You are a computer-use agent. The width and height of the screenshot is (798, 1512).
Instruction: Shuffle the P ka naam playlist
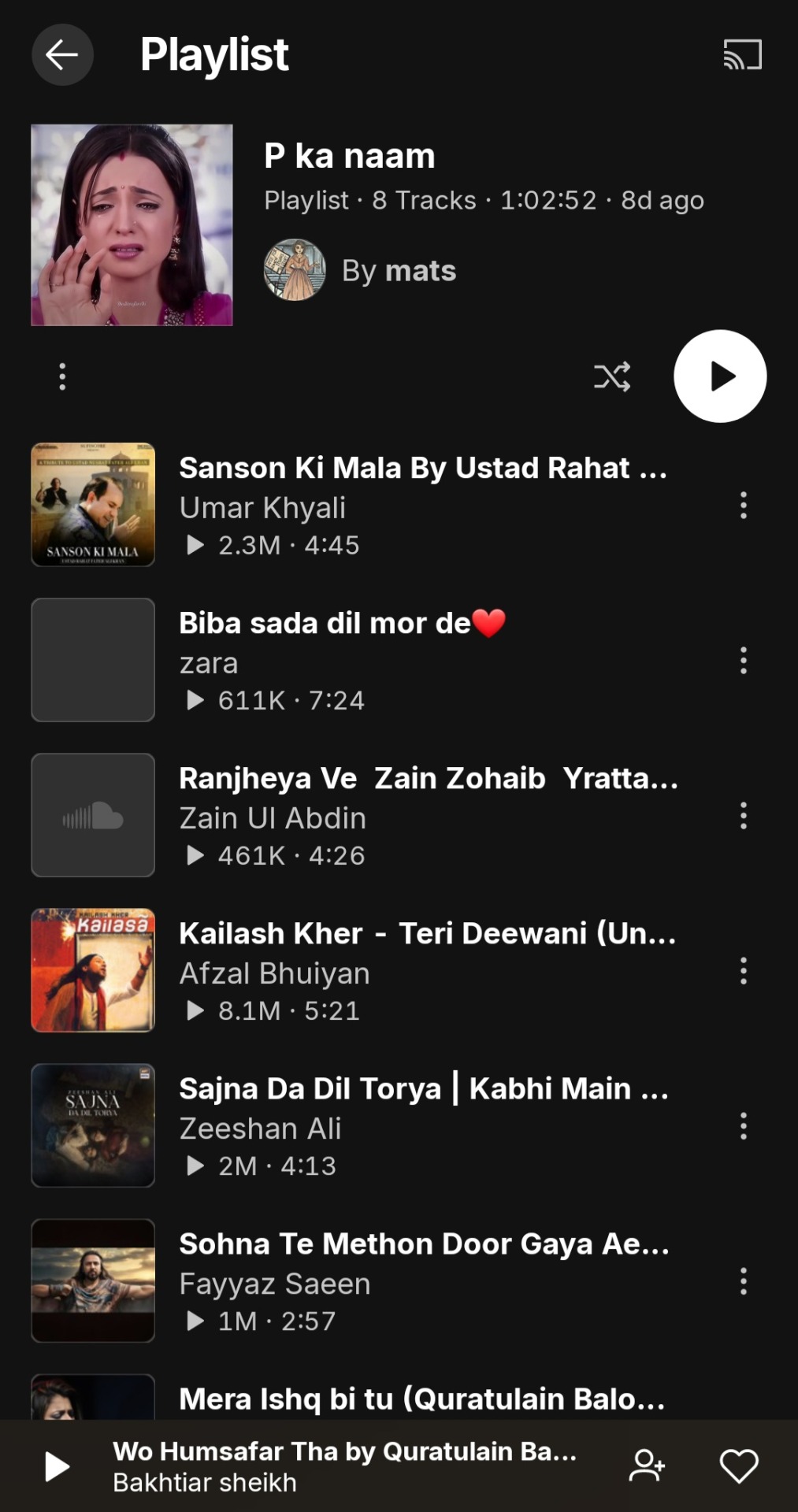pos(612,376)
